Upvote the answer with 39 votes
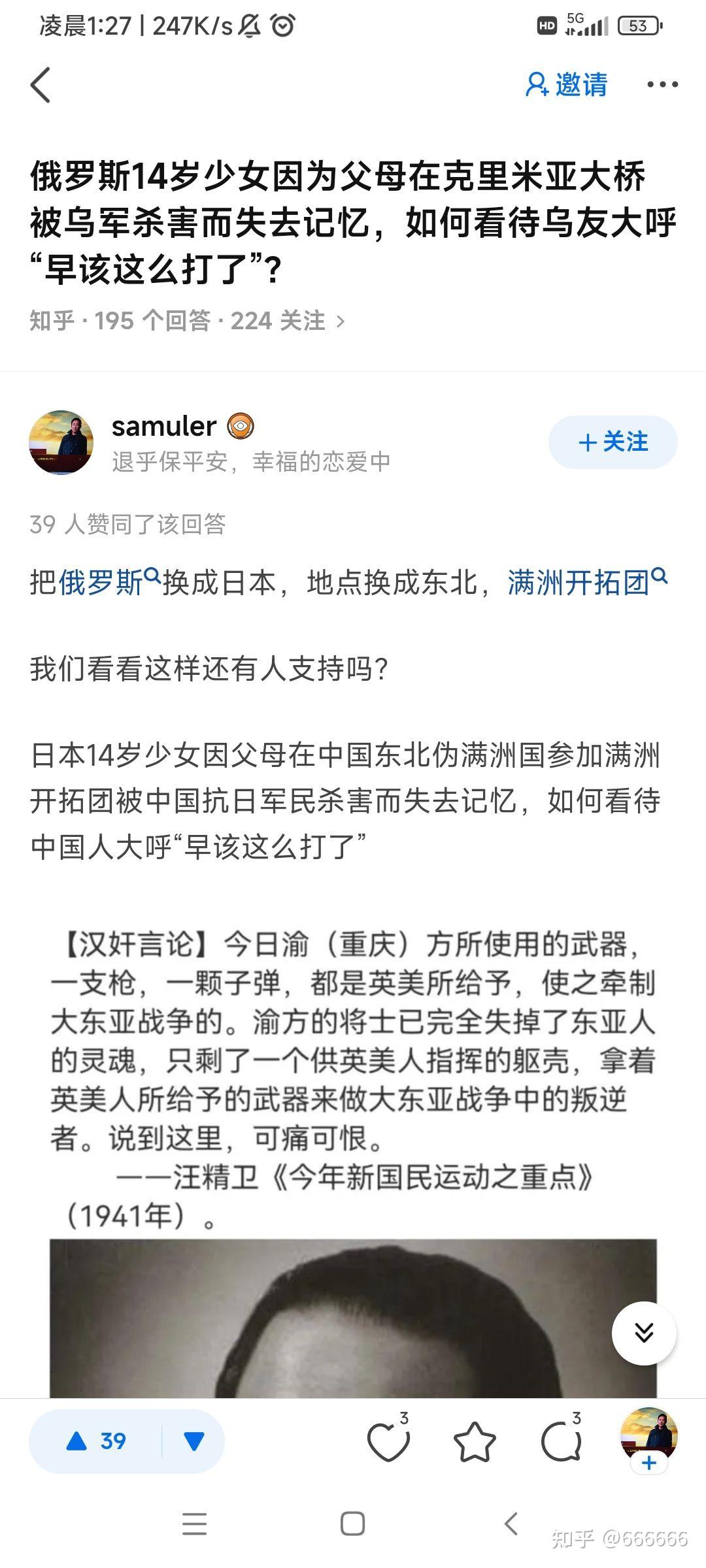This screenshot has height=1568, width=706. 95,1441
